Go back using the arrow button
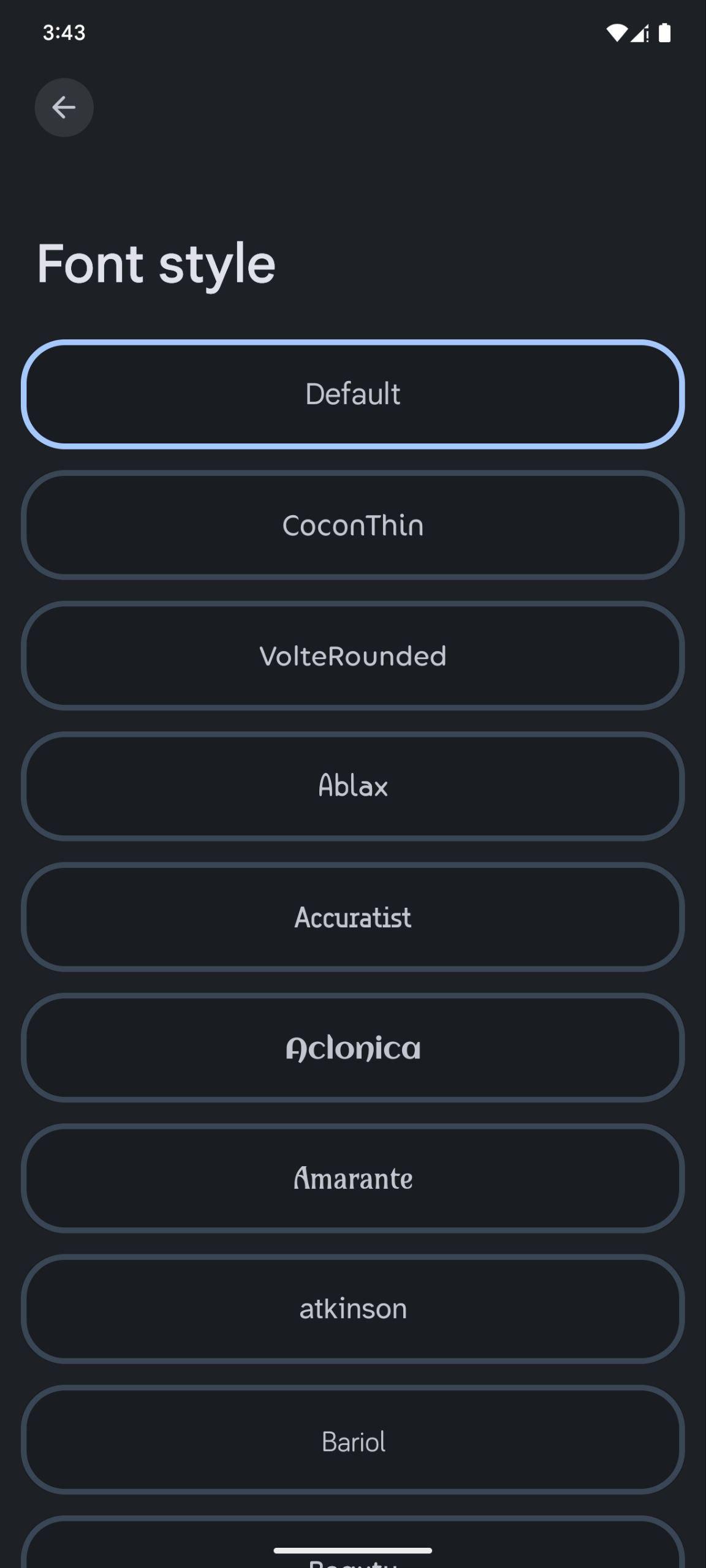Viewport: 706px width, 1568px height. (64, 107)
